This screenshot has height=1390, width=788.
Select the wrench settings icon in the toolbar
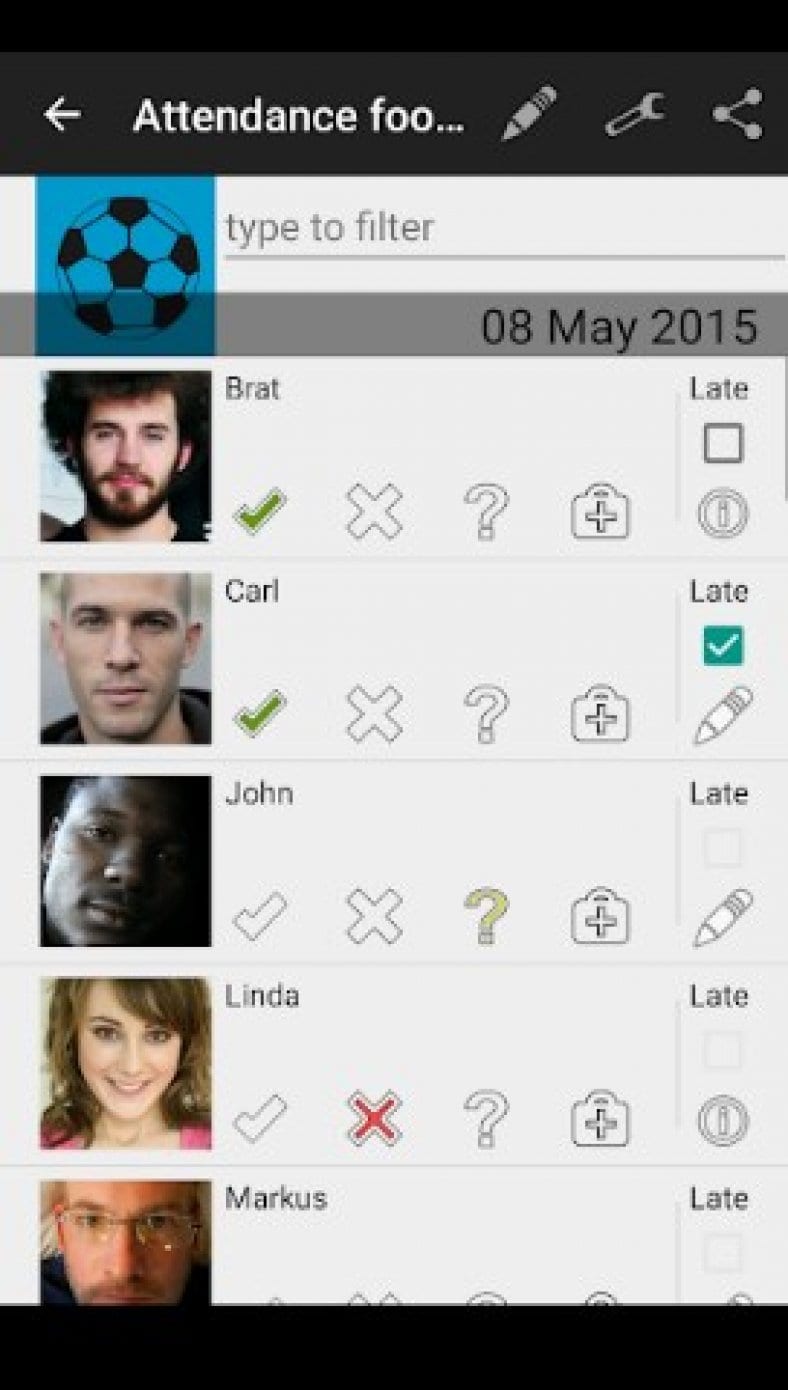[637, 114]
